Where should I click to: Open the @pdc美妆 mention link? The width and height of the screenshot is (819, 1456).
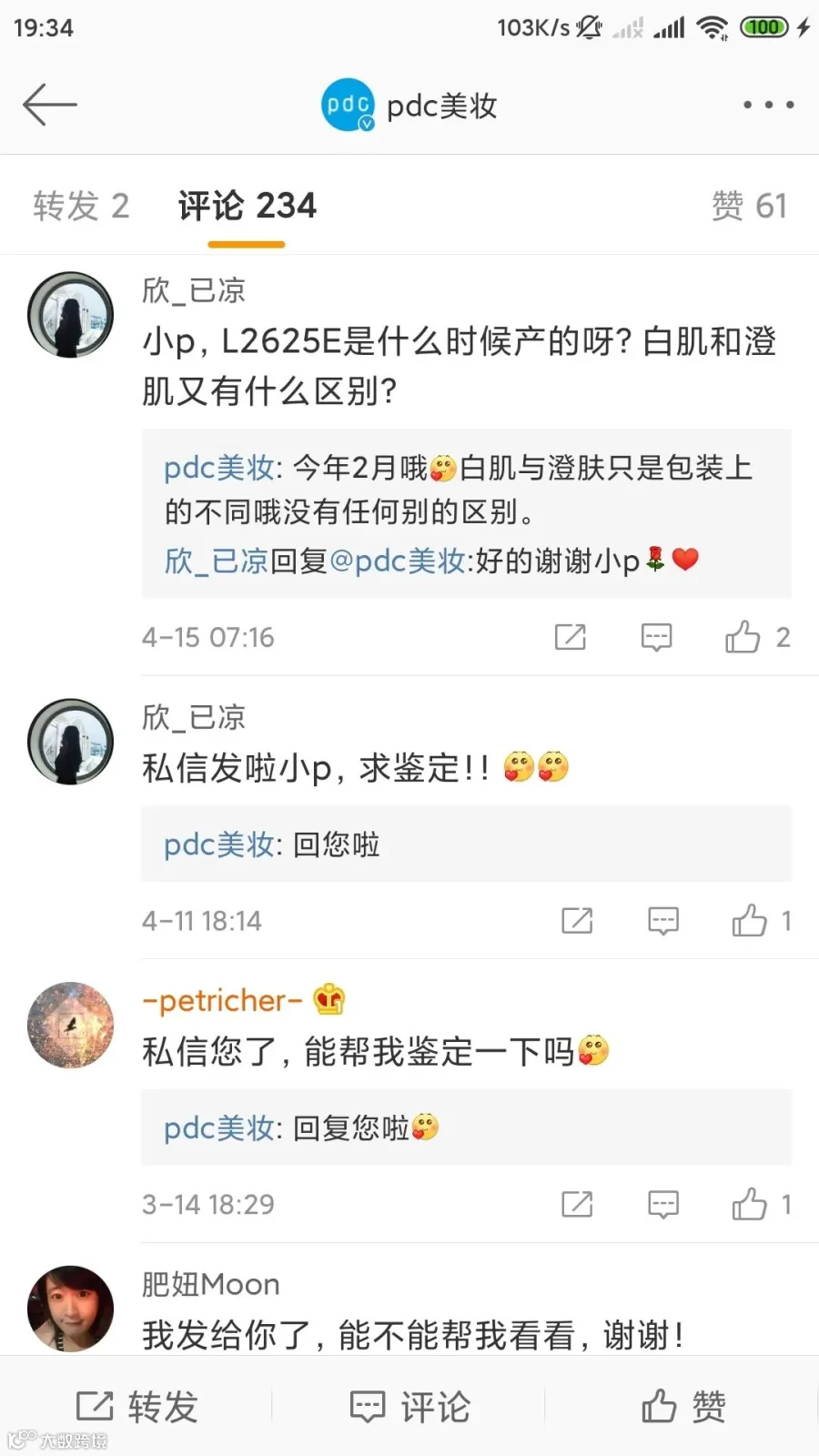tap(397, 561)
